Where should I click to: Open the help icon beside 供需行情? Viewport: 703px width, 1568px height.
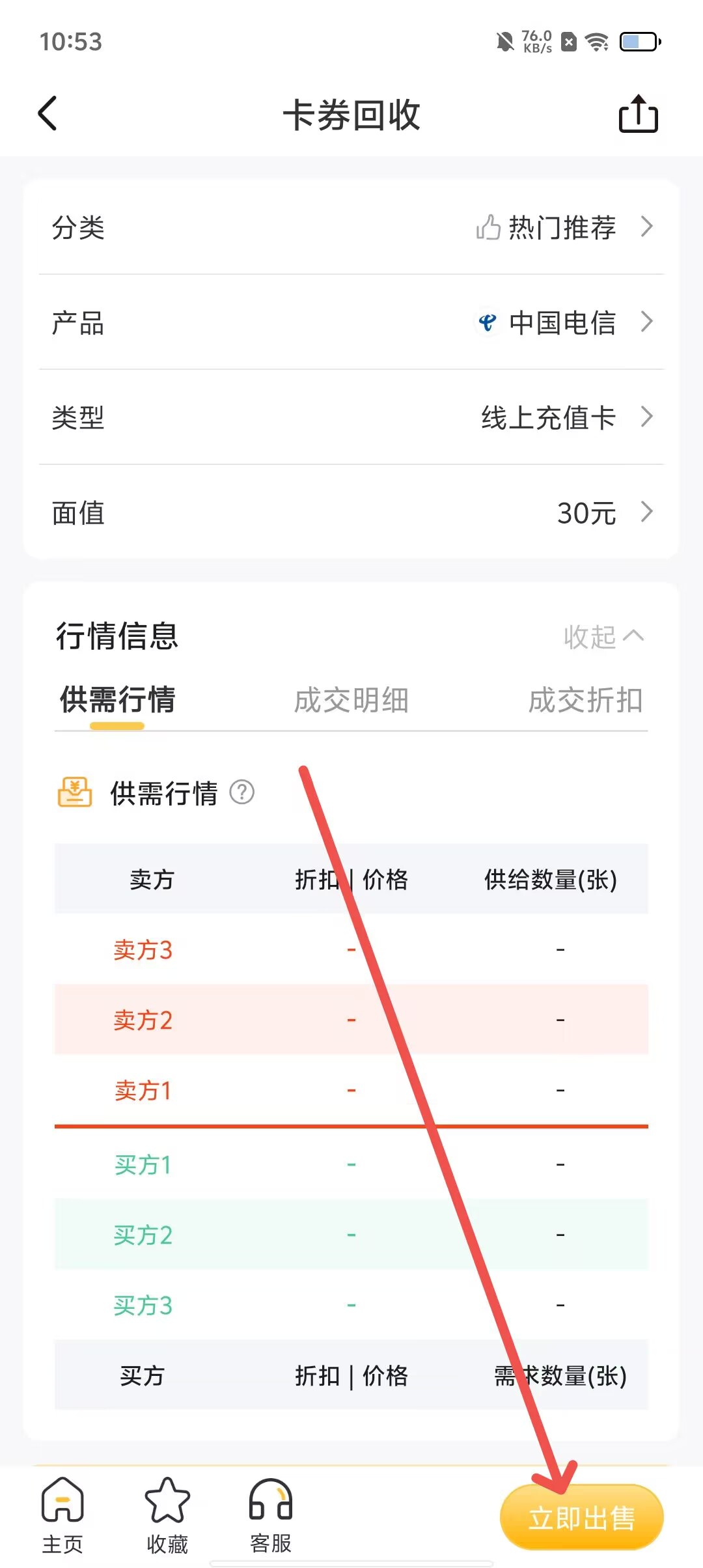coord(242,792)
